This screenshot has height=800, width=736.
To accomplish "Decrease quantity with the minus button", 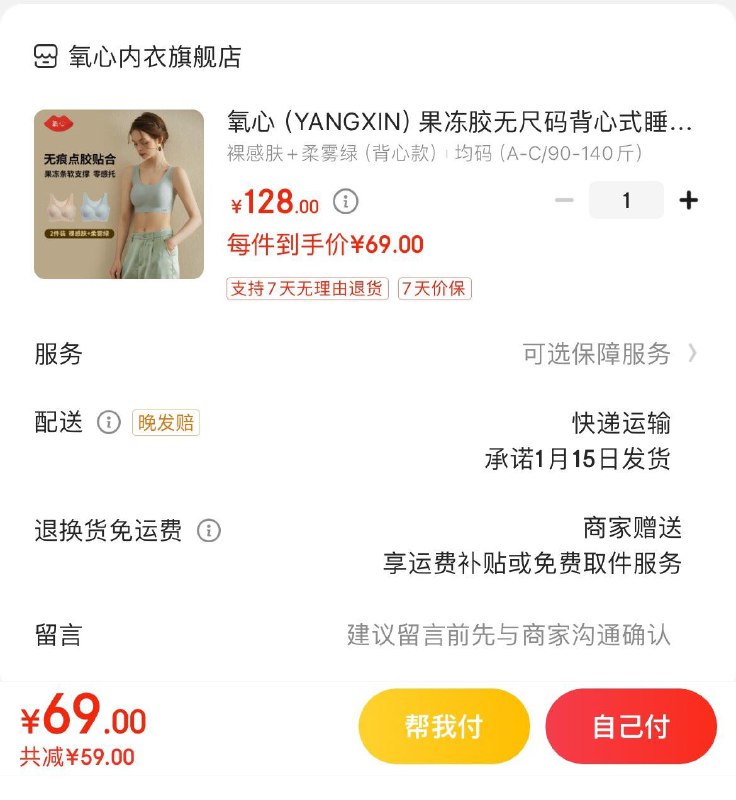I will 564,200.
